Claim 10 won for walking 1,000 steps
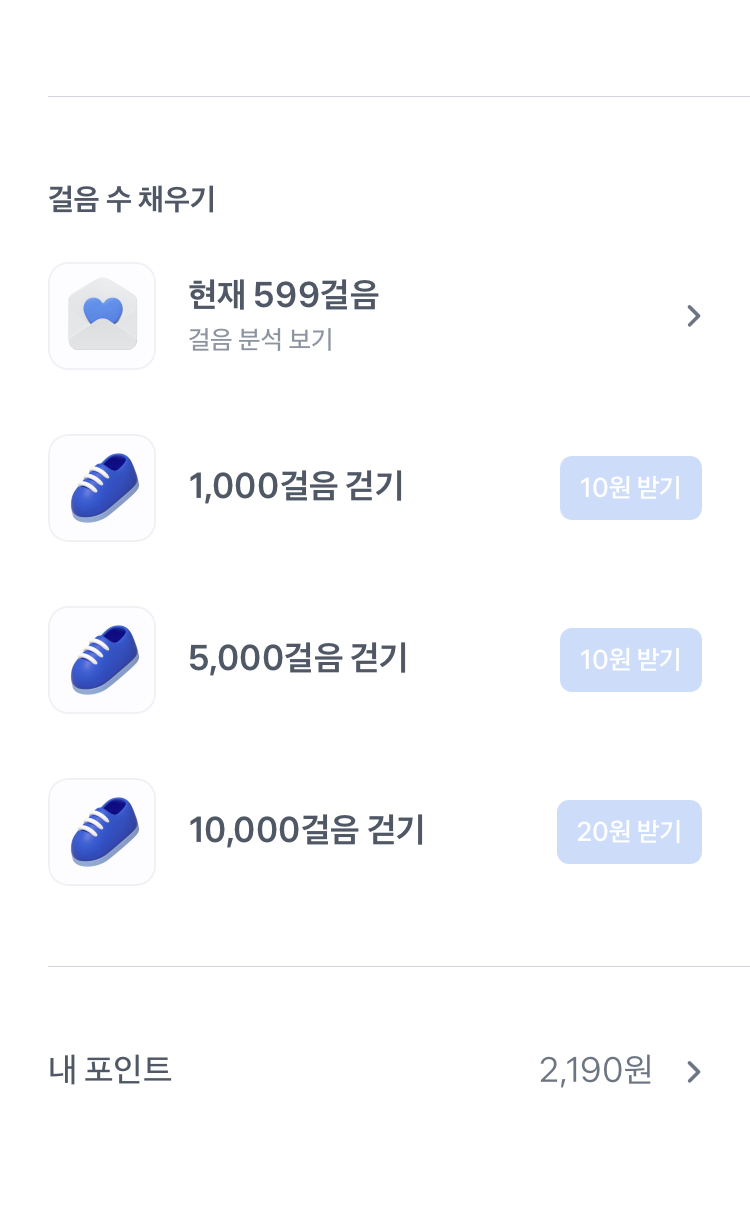 pyautogui.click(x=631, y=488)
